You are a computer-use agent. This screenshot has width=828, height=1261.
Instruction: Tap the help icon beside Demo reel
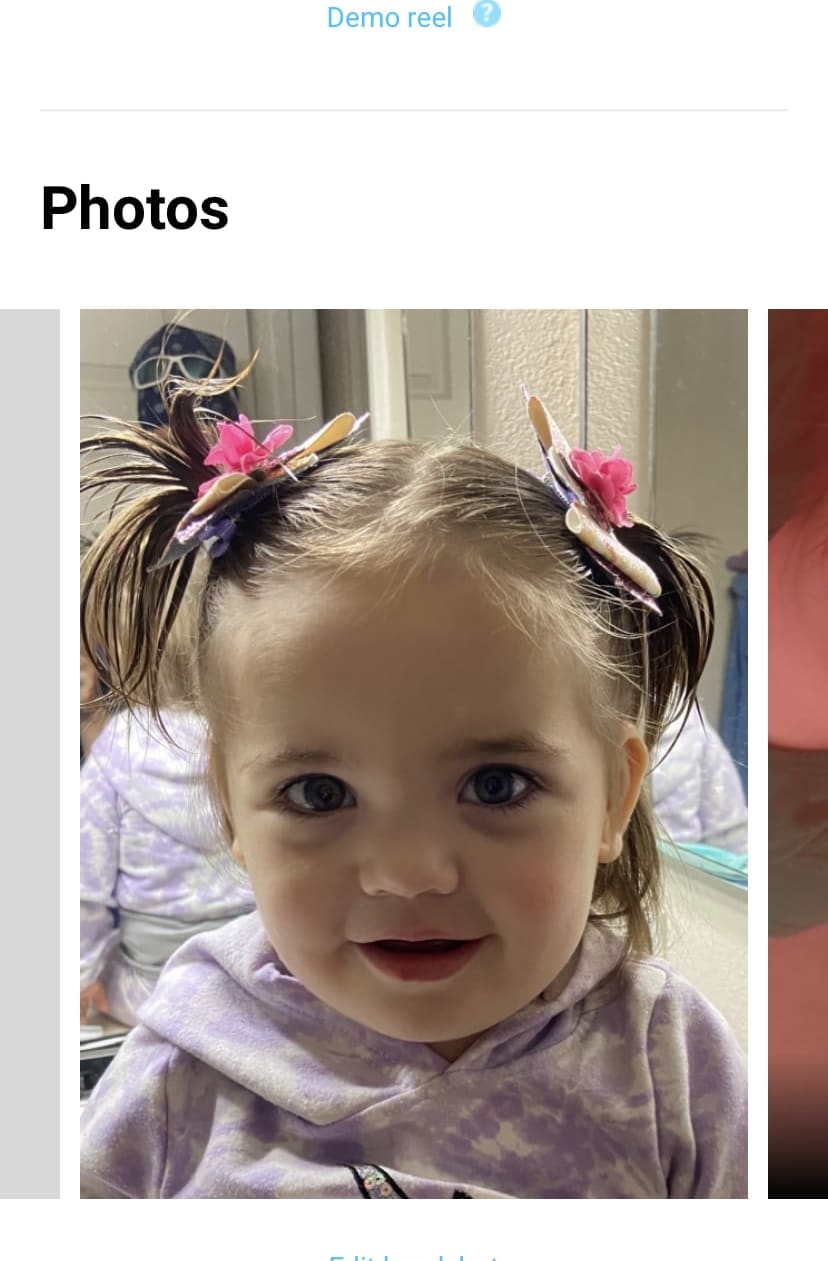click(x=486, y=14)
